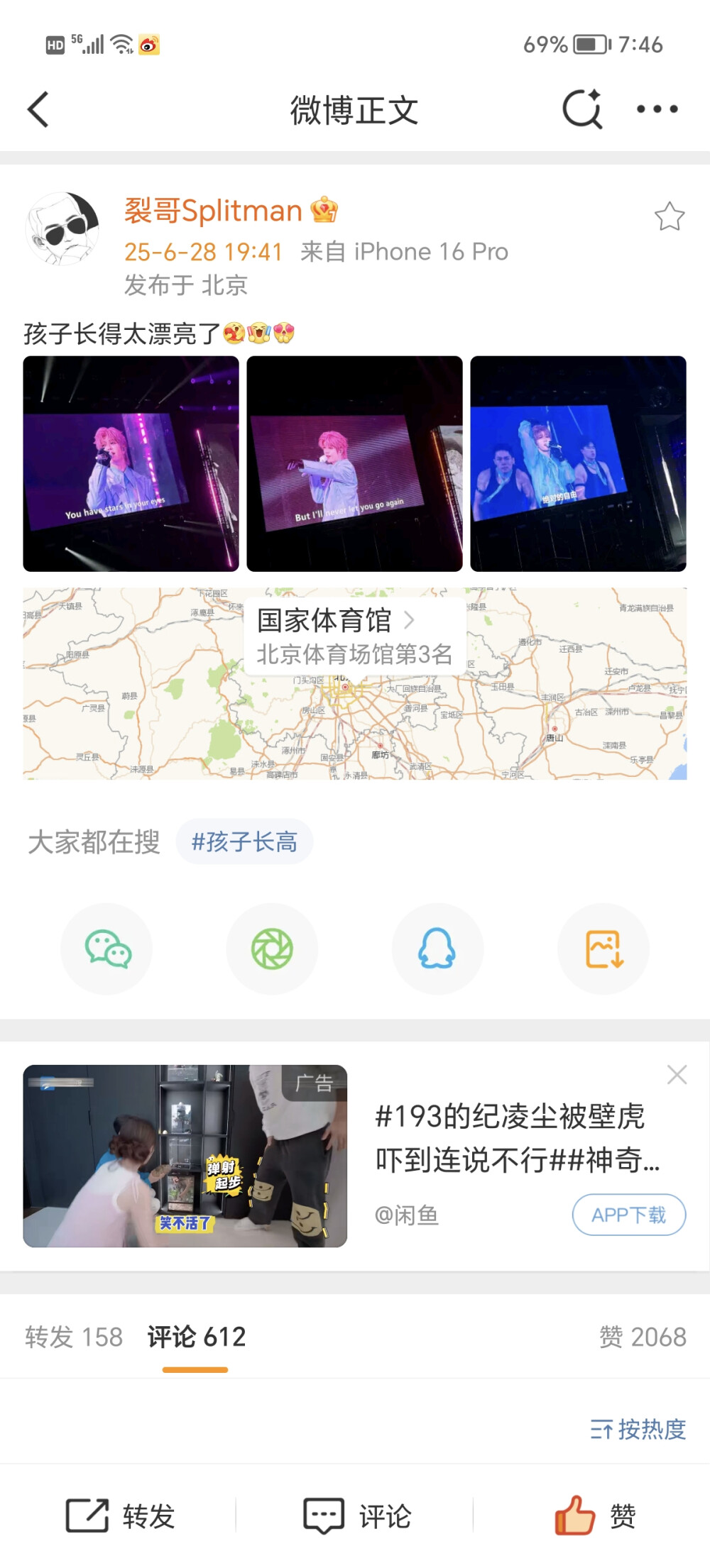Dismiss the 闲鱼 advertisement

tap(677, 1075)
